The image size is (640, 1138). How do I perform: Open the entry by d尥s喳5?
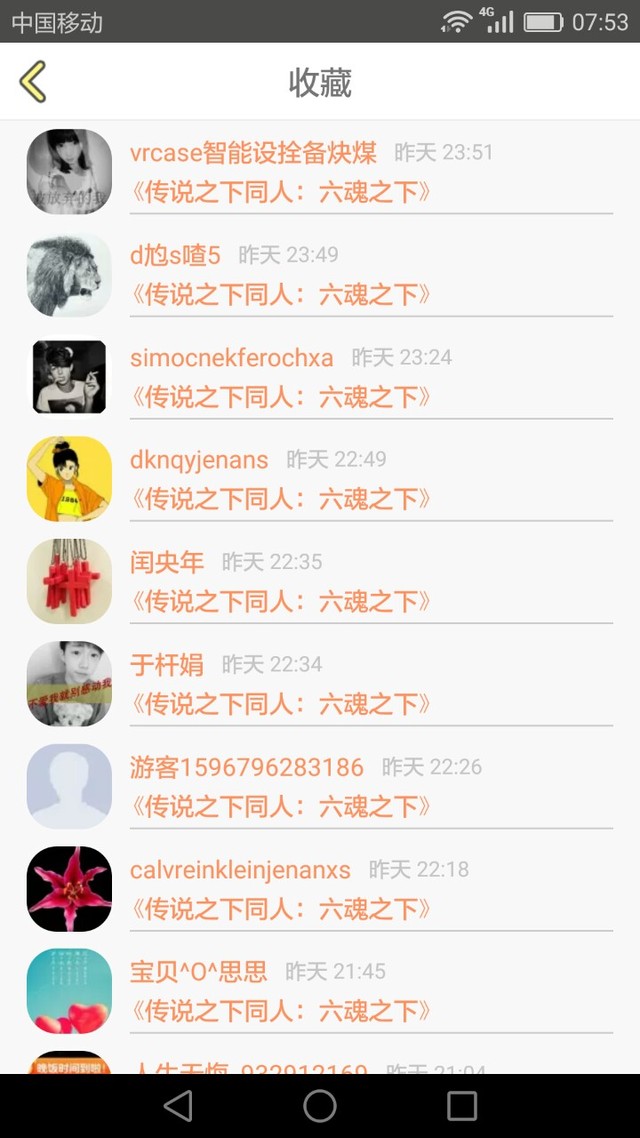pyautogui.click(x=320, y=274)
